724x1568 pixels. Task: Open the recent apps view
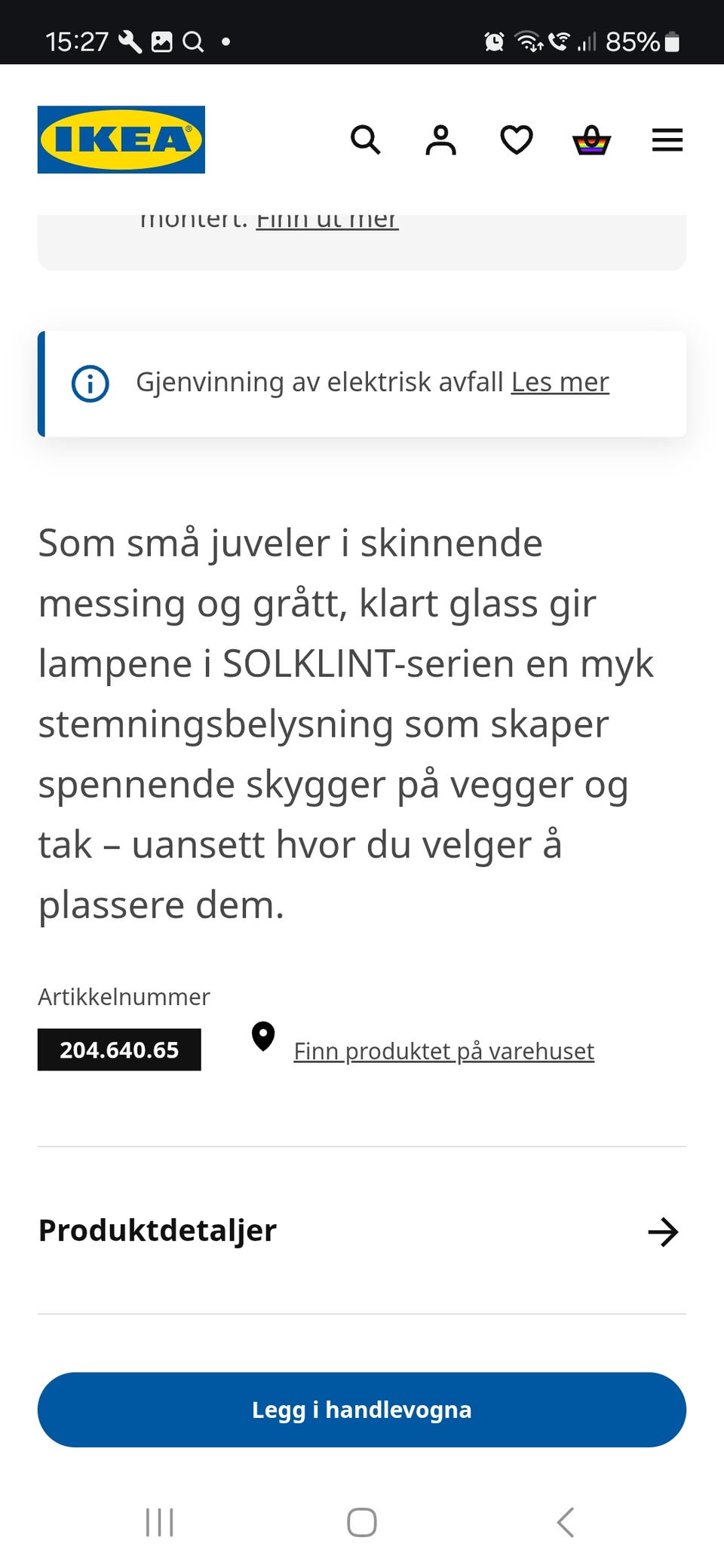(159, 1522)
